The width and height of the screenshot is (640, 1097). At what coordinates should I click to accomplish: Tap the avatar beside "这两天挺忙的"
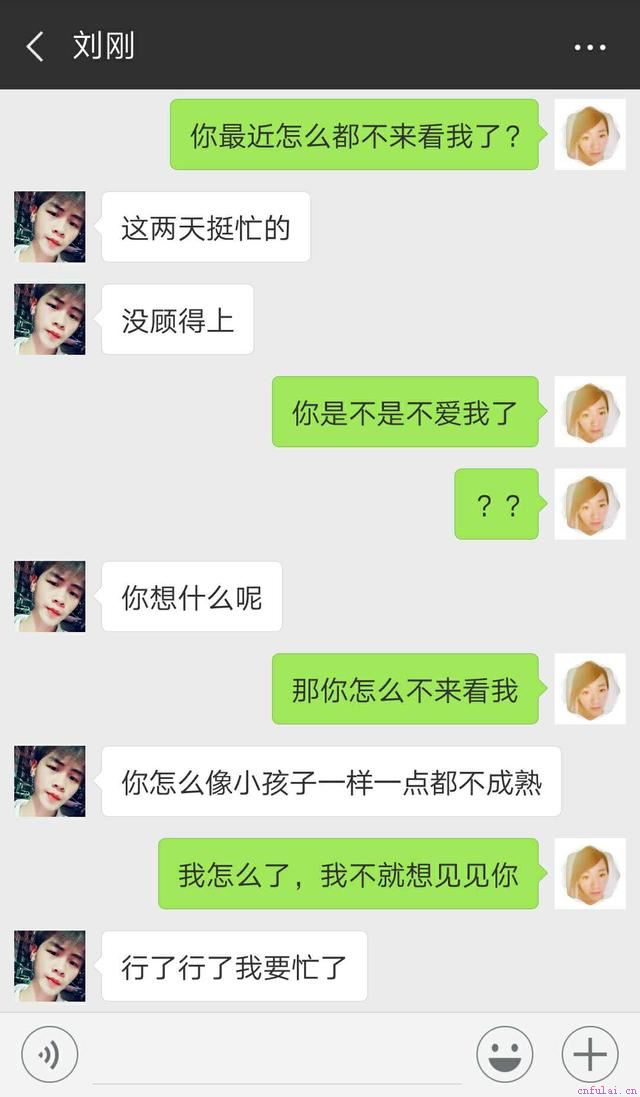50,227
